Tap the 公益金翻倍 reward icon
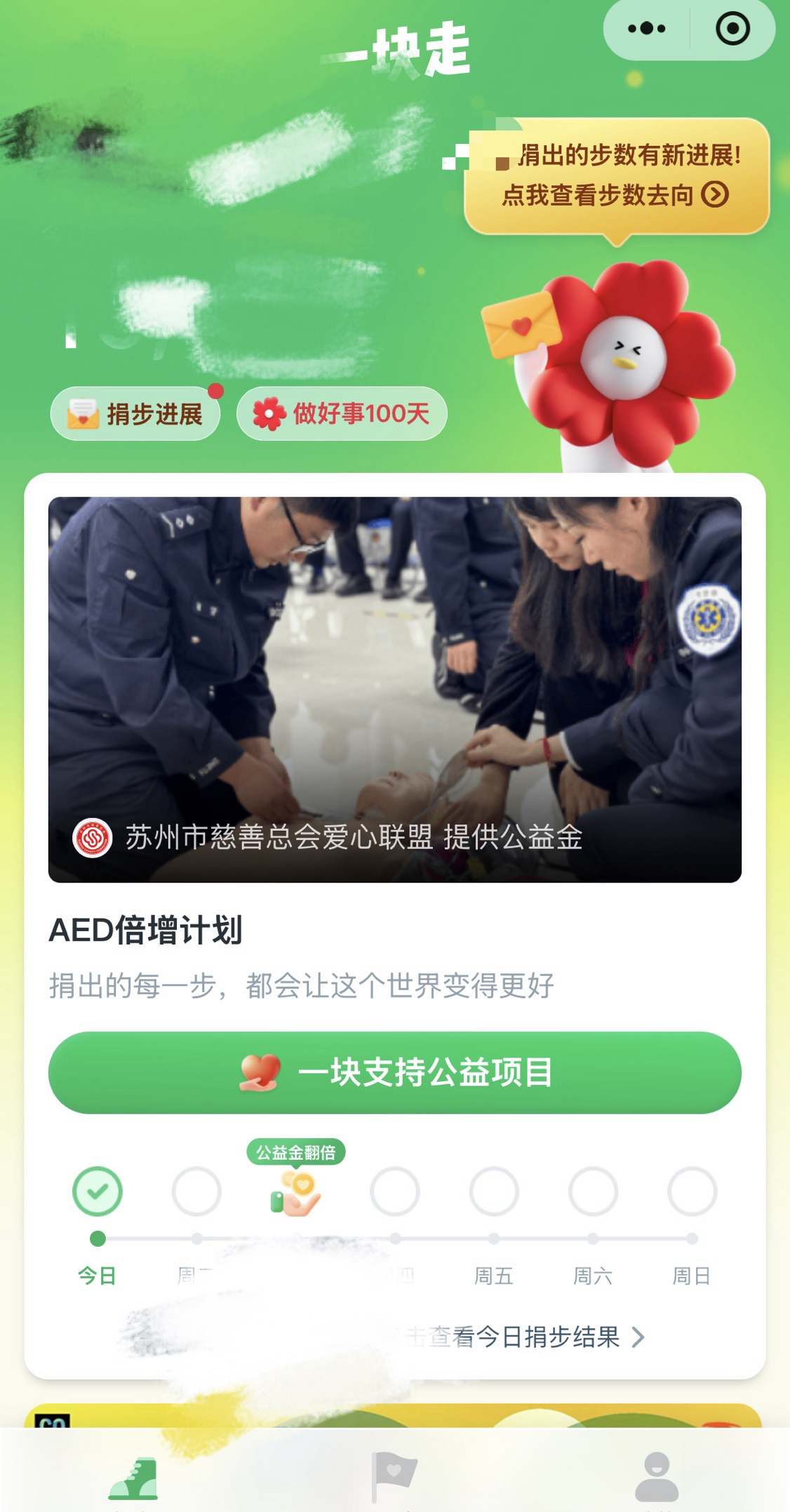Viewport: 790px width, 1512px height. [x=295, y=1192]
